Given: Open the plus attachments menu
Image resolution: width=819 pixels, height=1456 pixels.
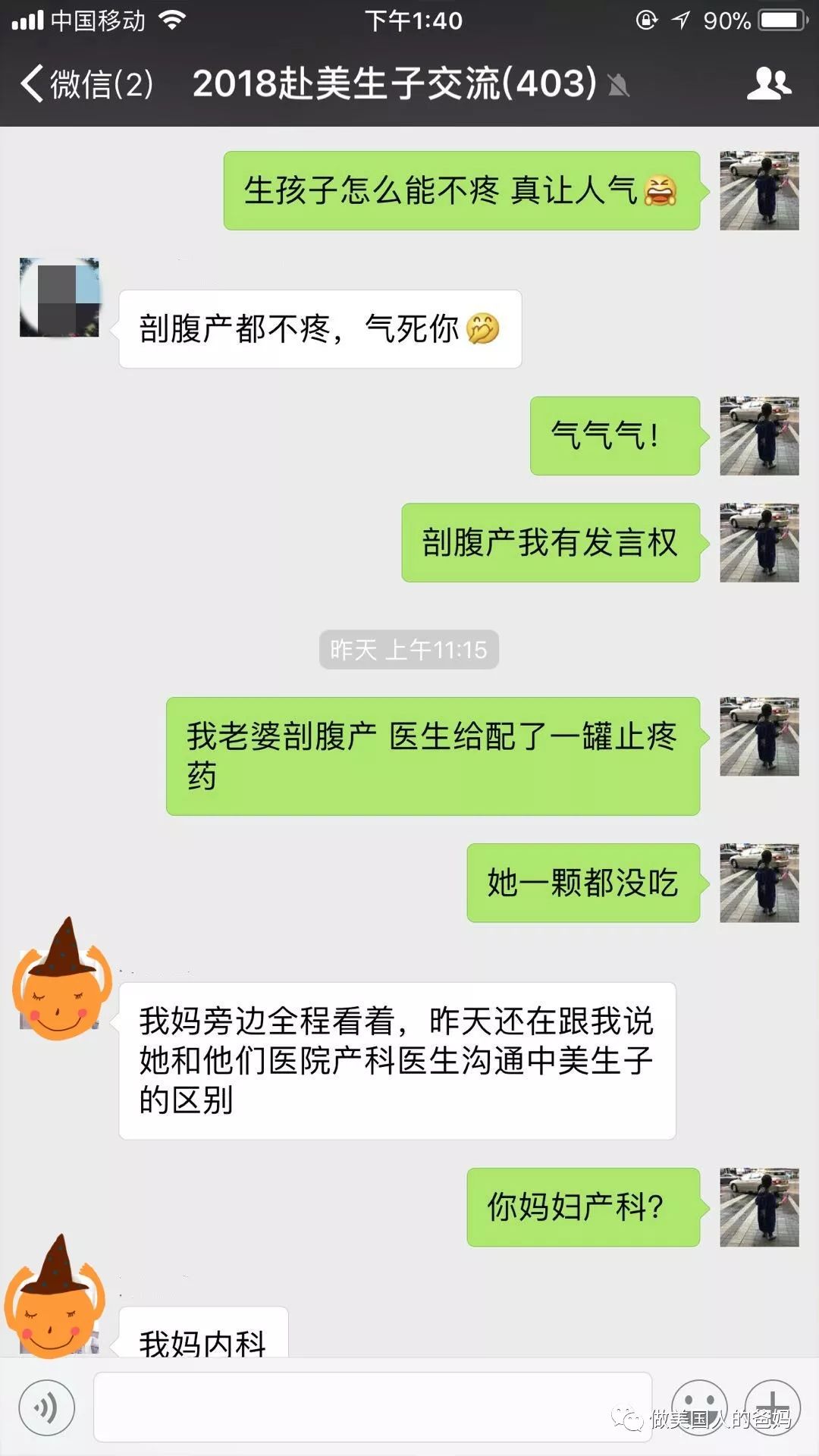Looking at the screenshot, I should pyautogui.click(x=772, y=1407).
